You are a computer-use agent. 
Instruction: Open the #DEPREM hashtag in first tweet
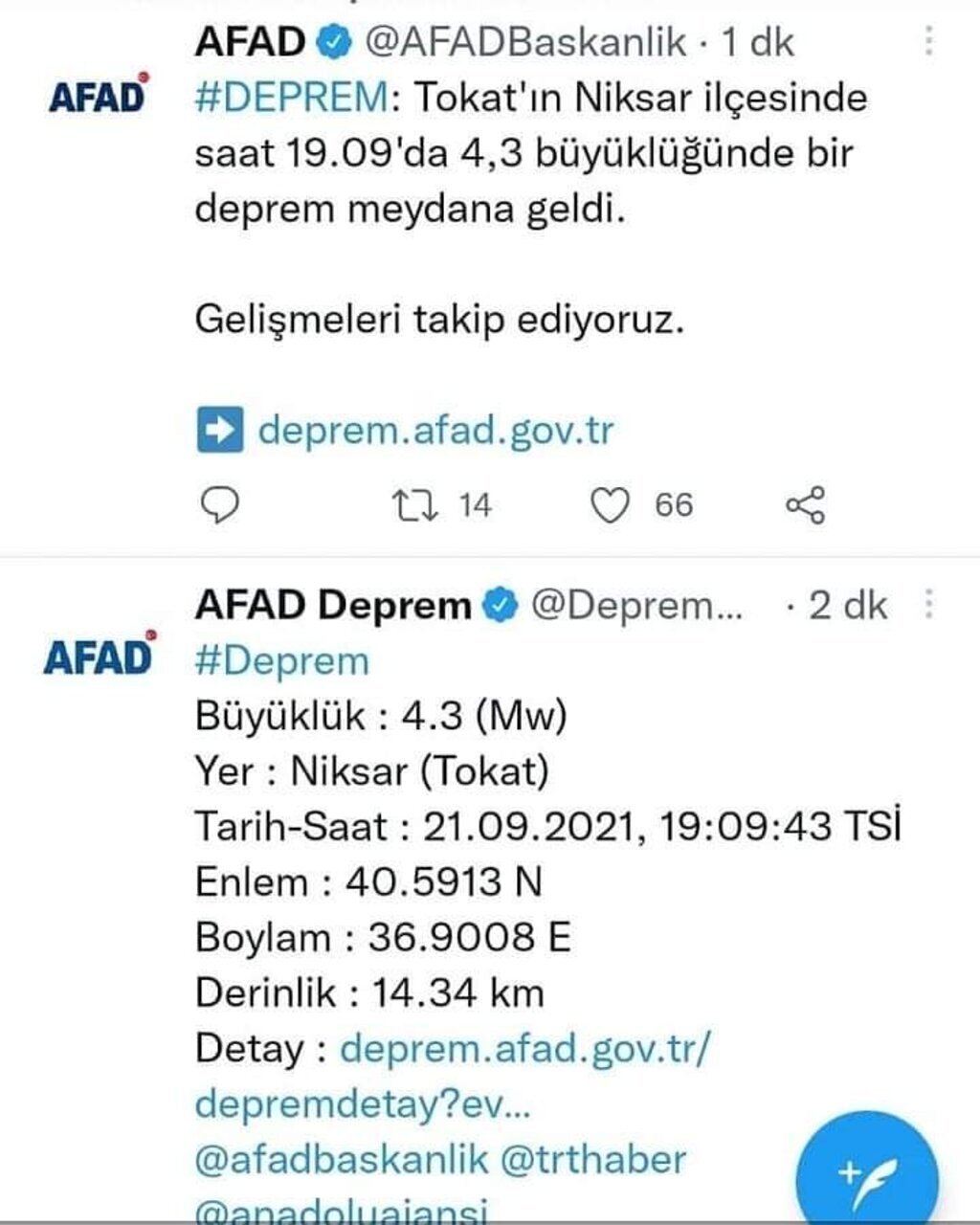tap(293, 98)
